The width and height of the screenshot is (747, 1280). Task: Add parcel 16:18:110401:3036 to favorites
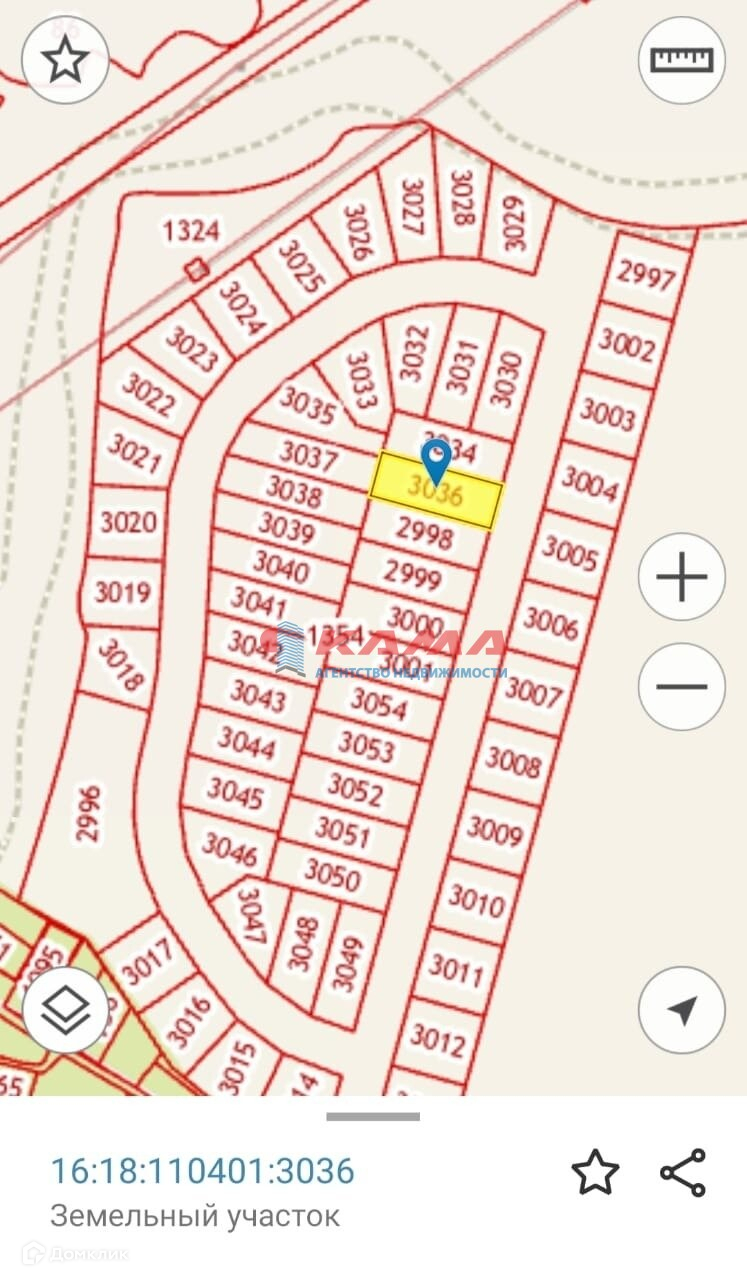click(x=595, y=1172)
